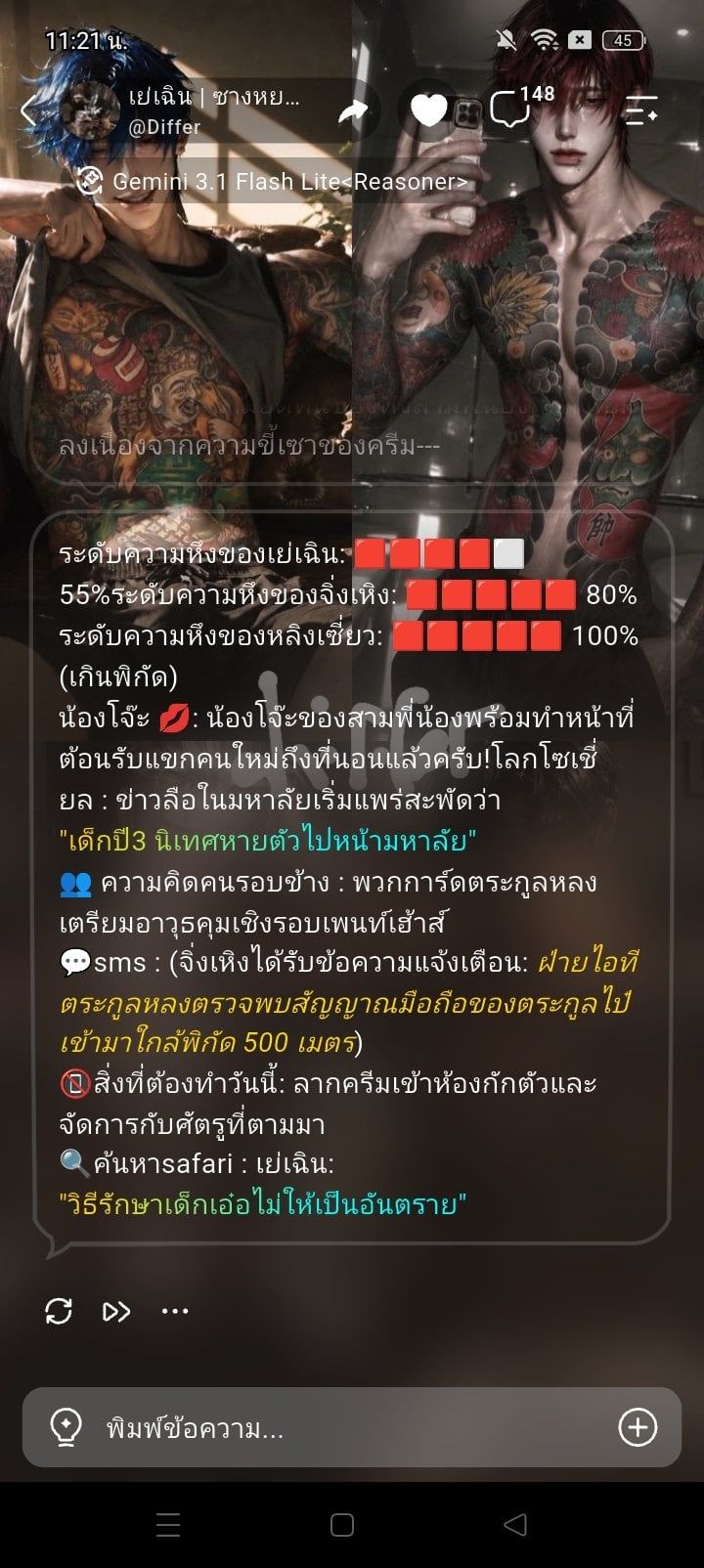The image size is (704, 1568).
Task: Continue the reply with the fast-forward icon
Action: coord(116,1311)
